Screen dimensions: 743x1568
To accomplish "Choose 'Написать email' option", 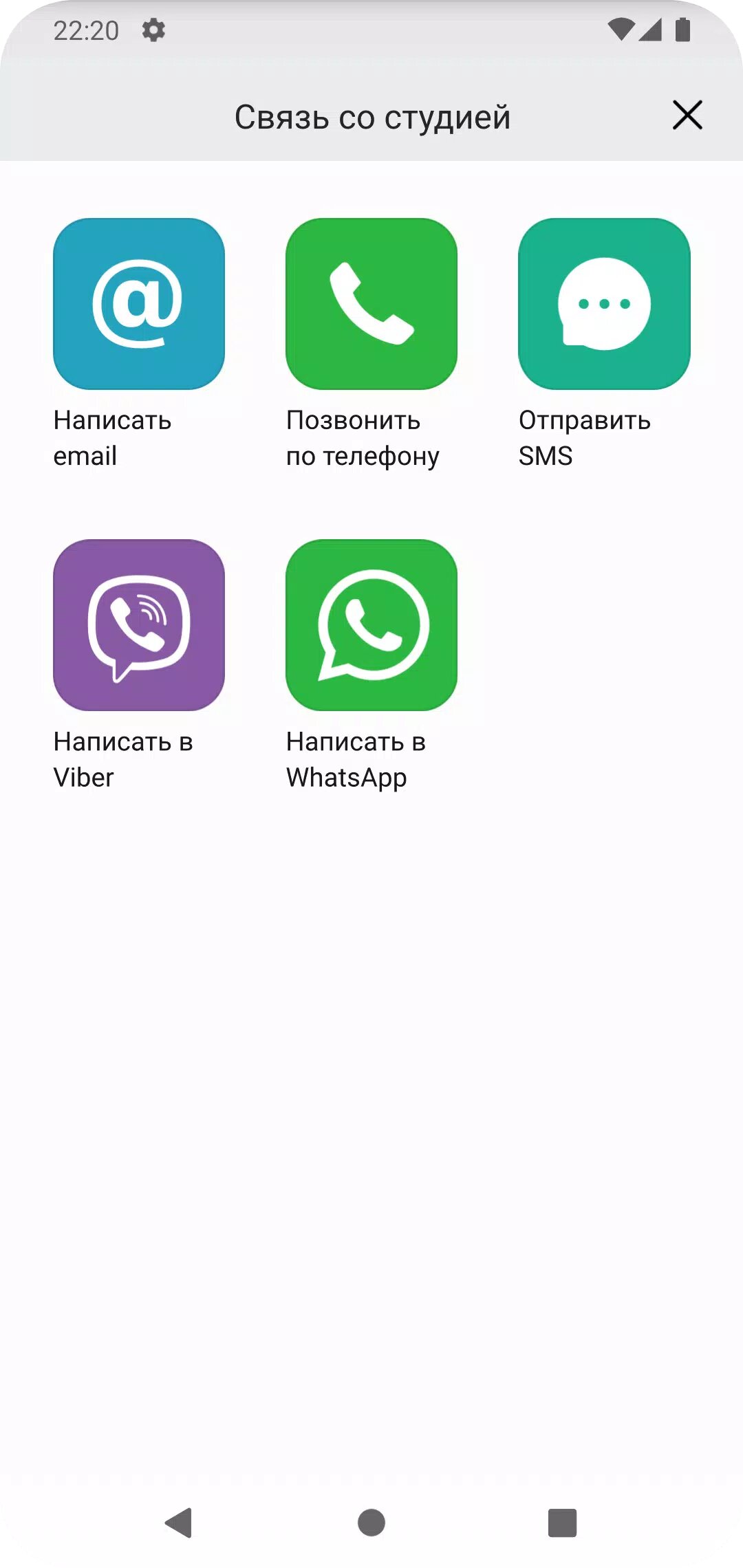I will pos(139,304).
